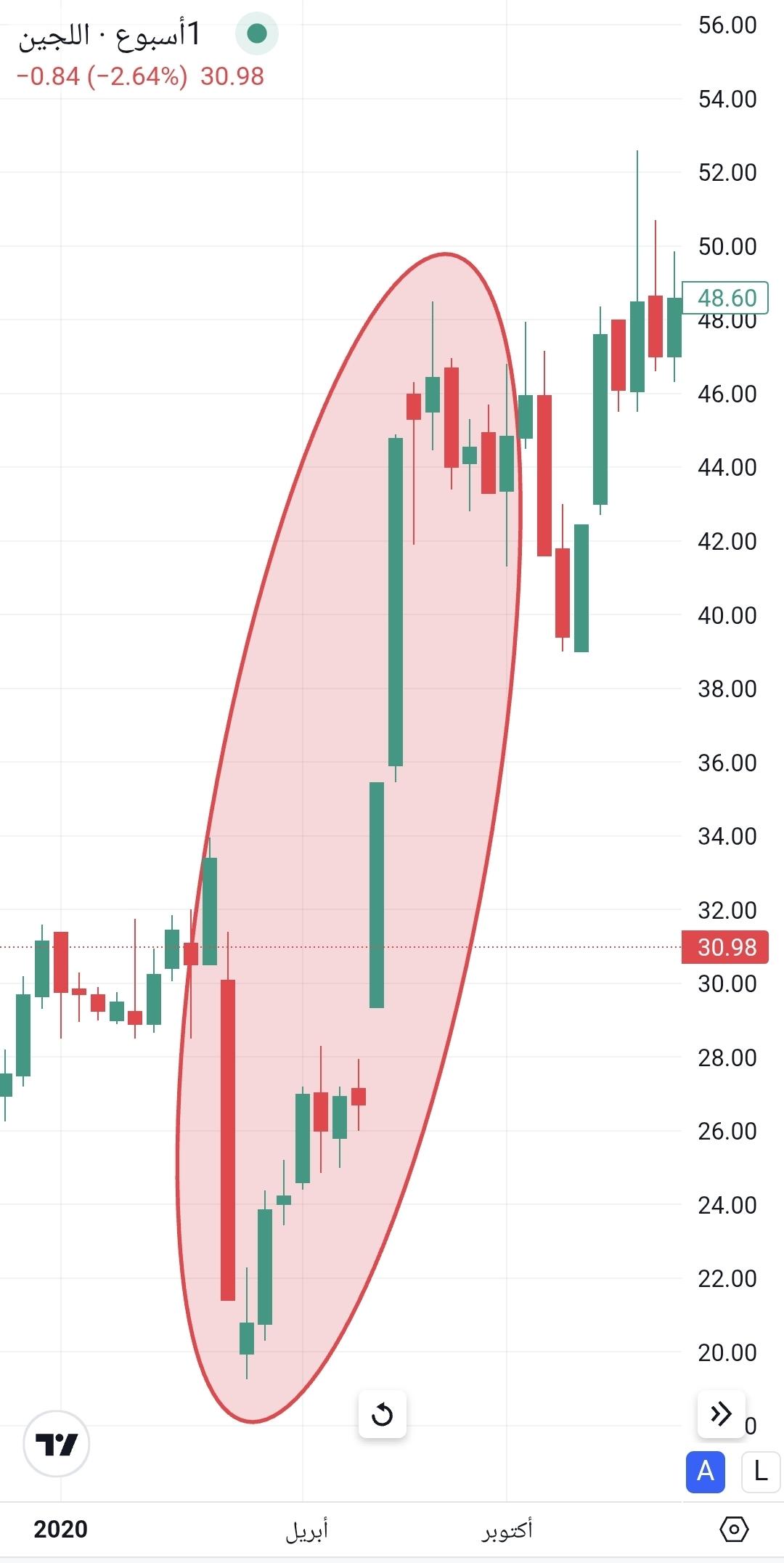This screenshot has width=784, height=1563.
Task: Open the اللجين symbol title
Action: [109, 35]
